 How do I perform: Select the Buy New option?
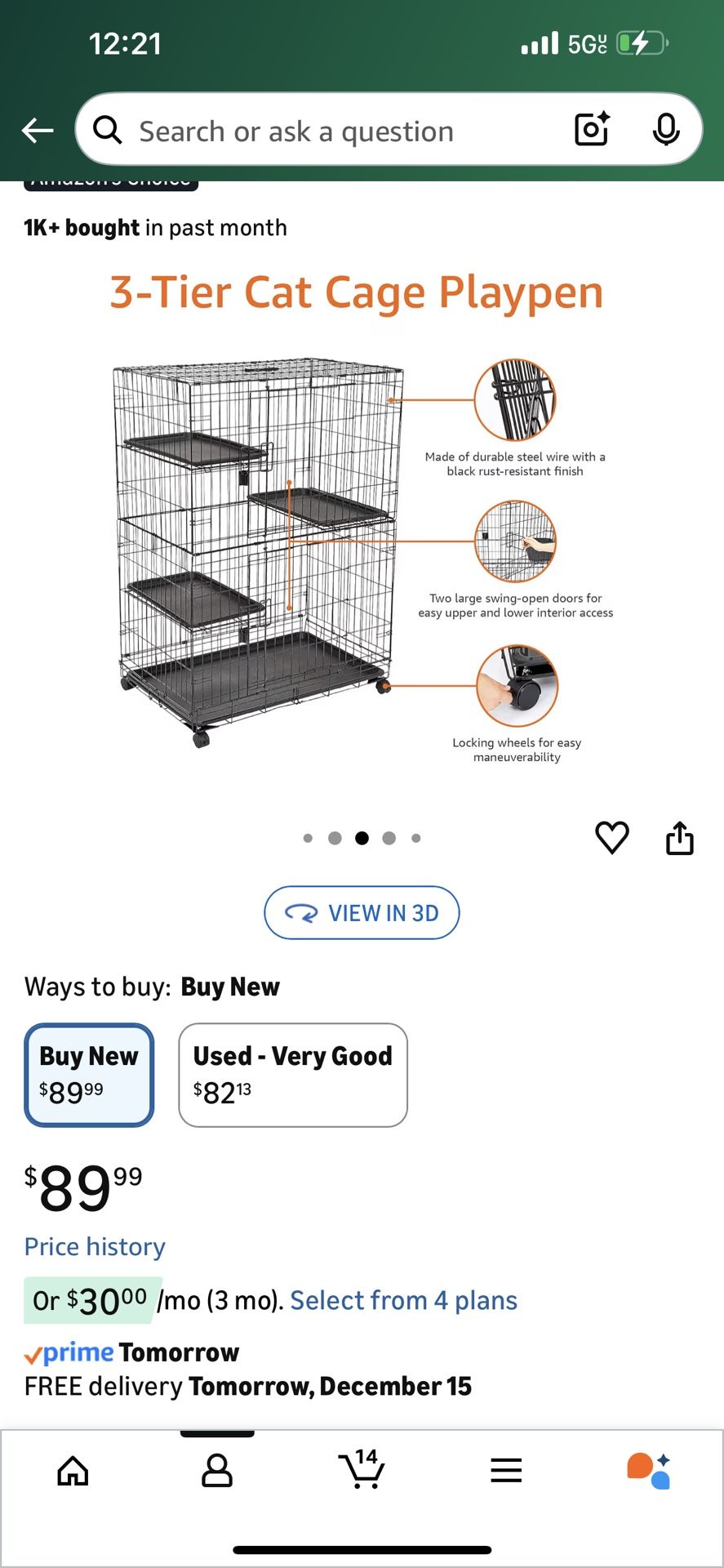(x=89, y=1075)
